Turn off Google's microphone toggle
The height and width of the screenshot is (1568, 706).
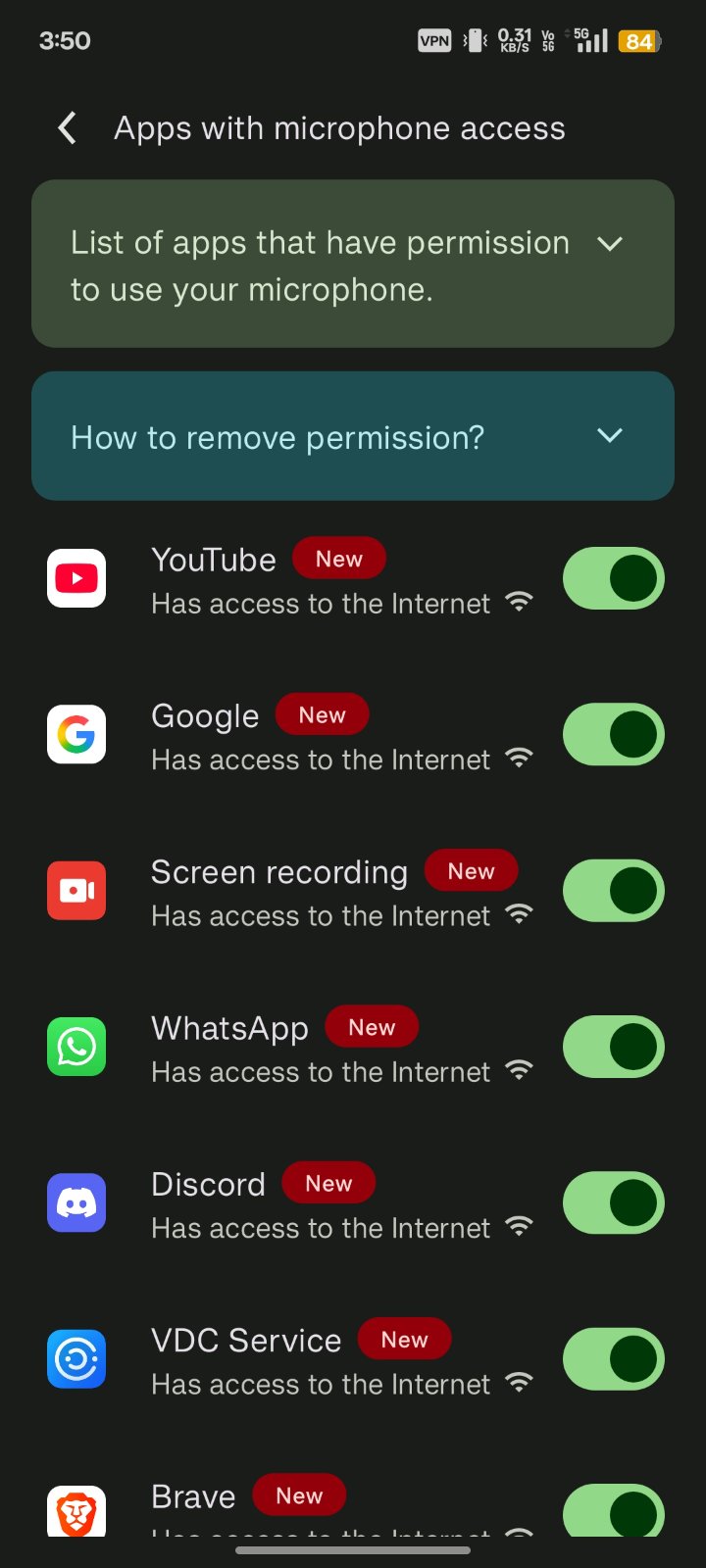(614, 734)
